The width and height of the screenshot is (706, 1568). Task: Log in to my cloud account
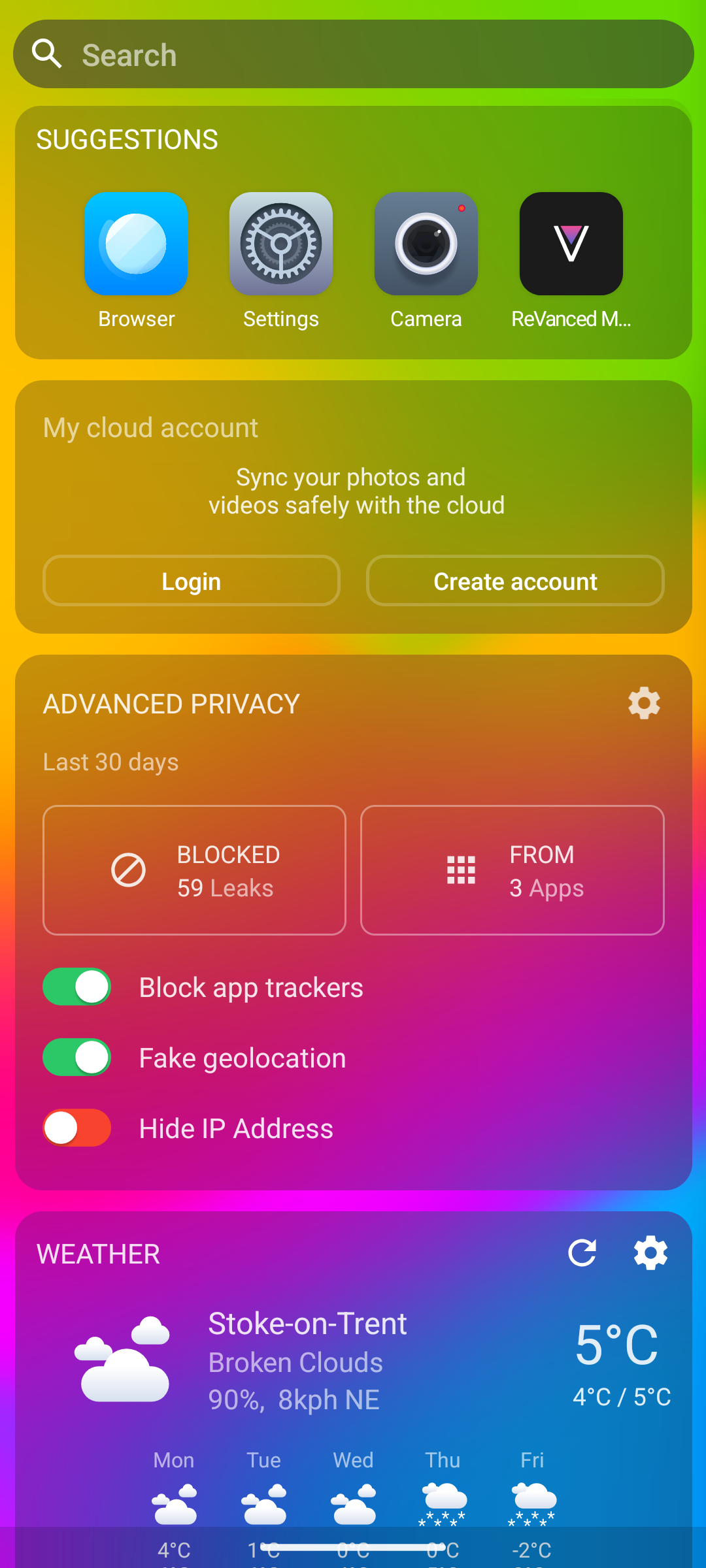pyautogui.click(x=192, y=581)
